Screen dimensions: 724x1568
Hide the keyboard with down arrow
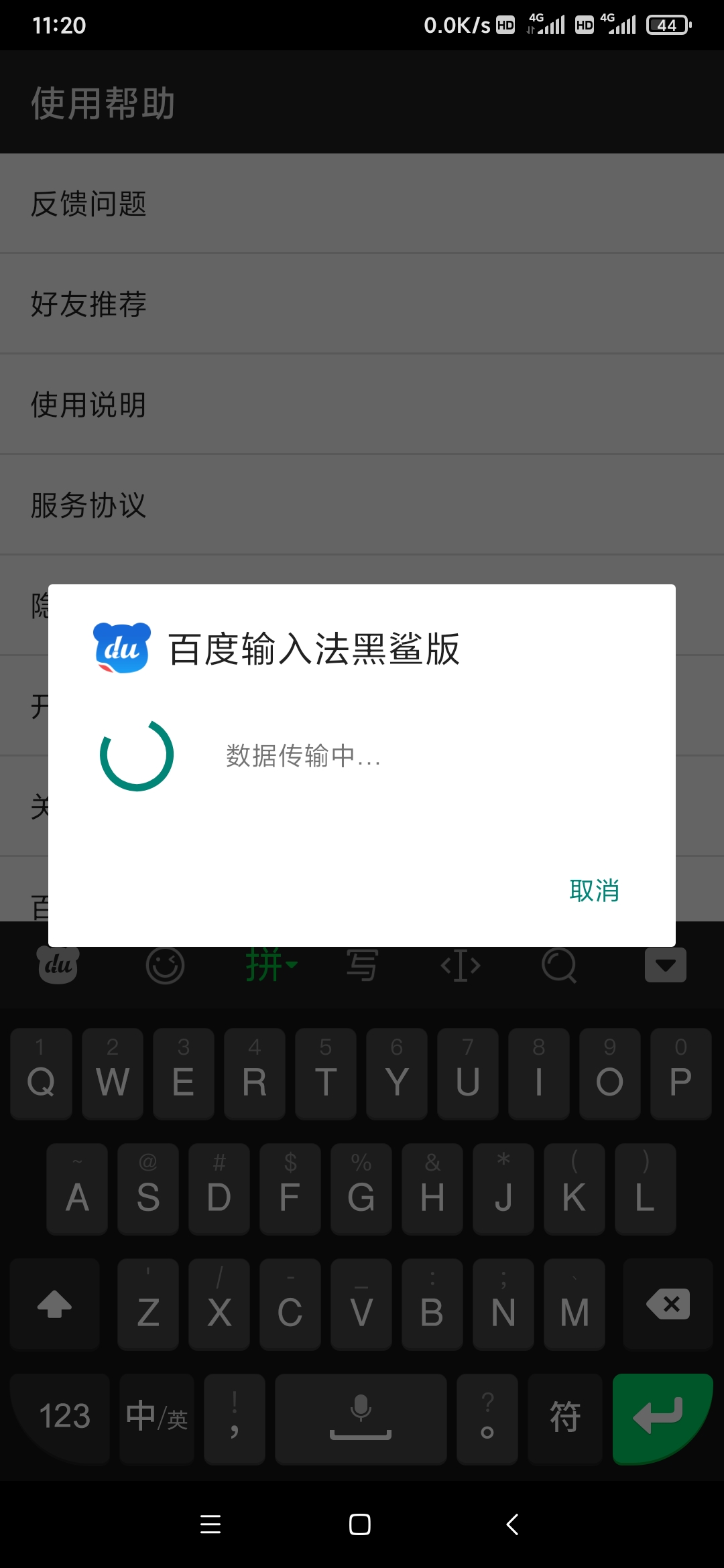pos(665,965)
